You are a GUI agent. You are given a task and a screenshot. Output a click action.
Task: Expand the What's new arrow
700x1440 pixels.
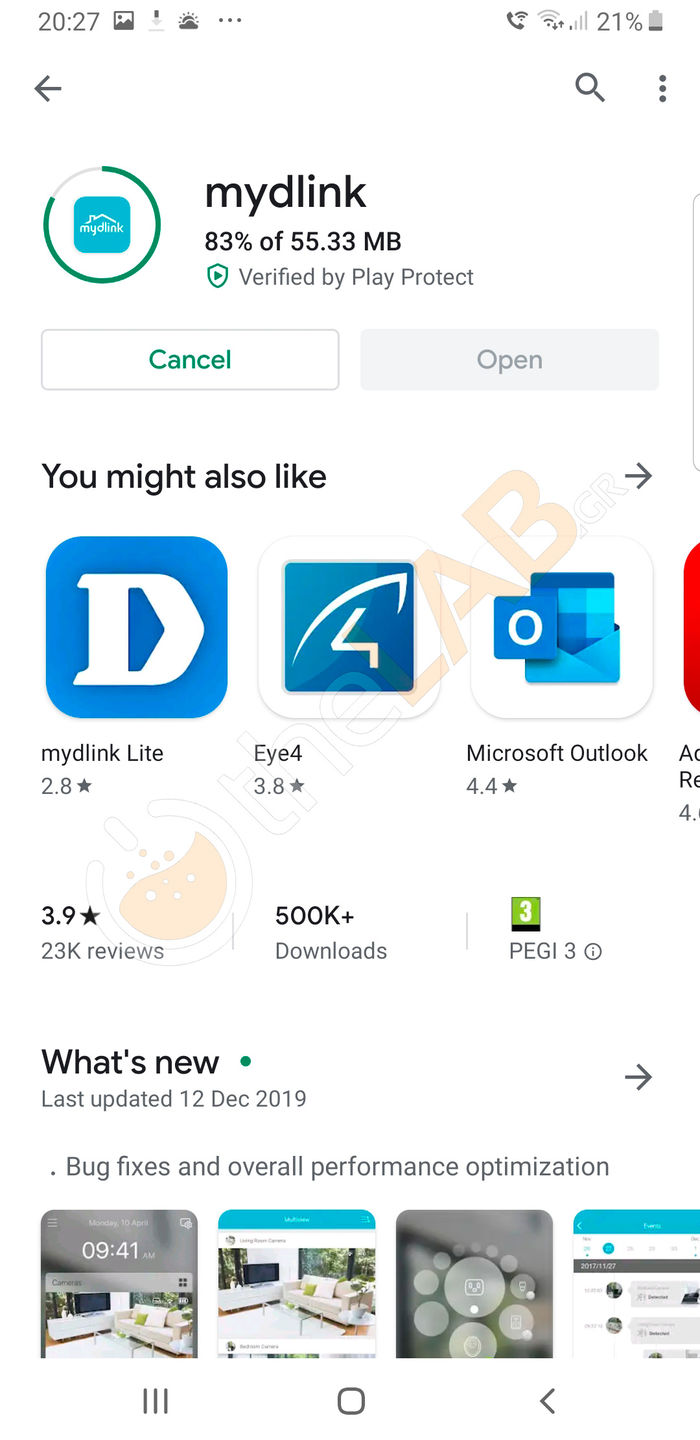pos(638,1077)
